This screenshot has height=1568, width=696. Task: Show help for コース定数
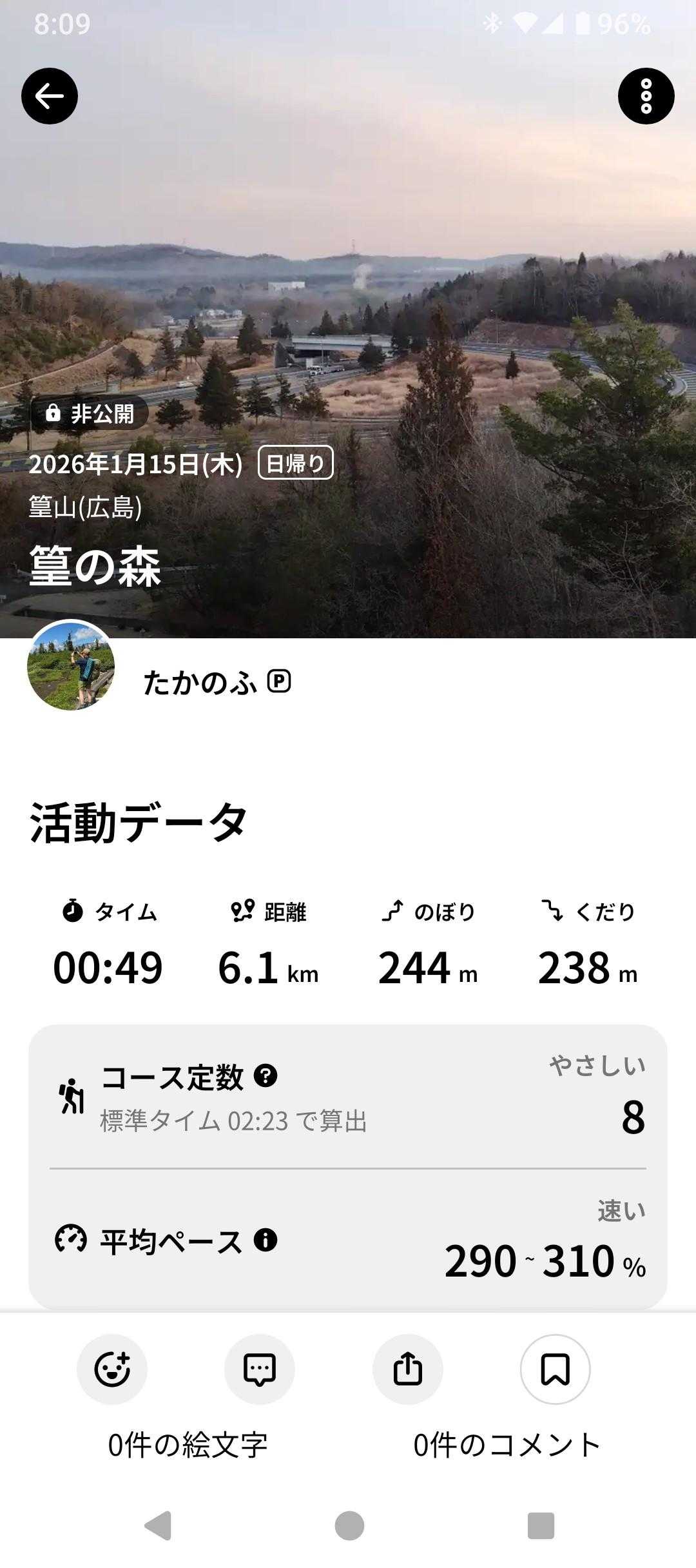pyautogui.click(x=266, y=1075)
